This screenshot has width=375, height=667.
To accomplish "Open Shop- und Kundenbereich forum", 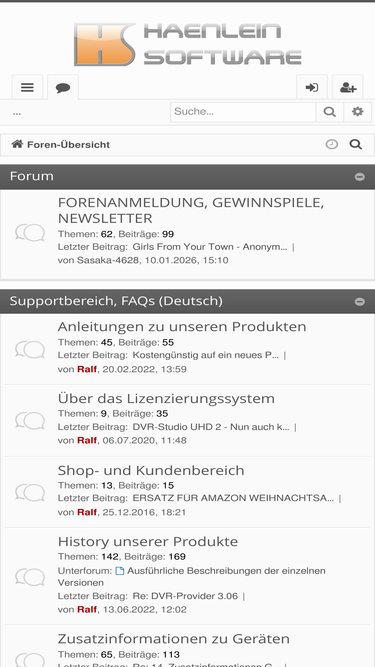I will 151,470.
